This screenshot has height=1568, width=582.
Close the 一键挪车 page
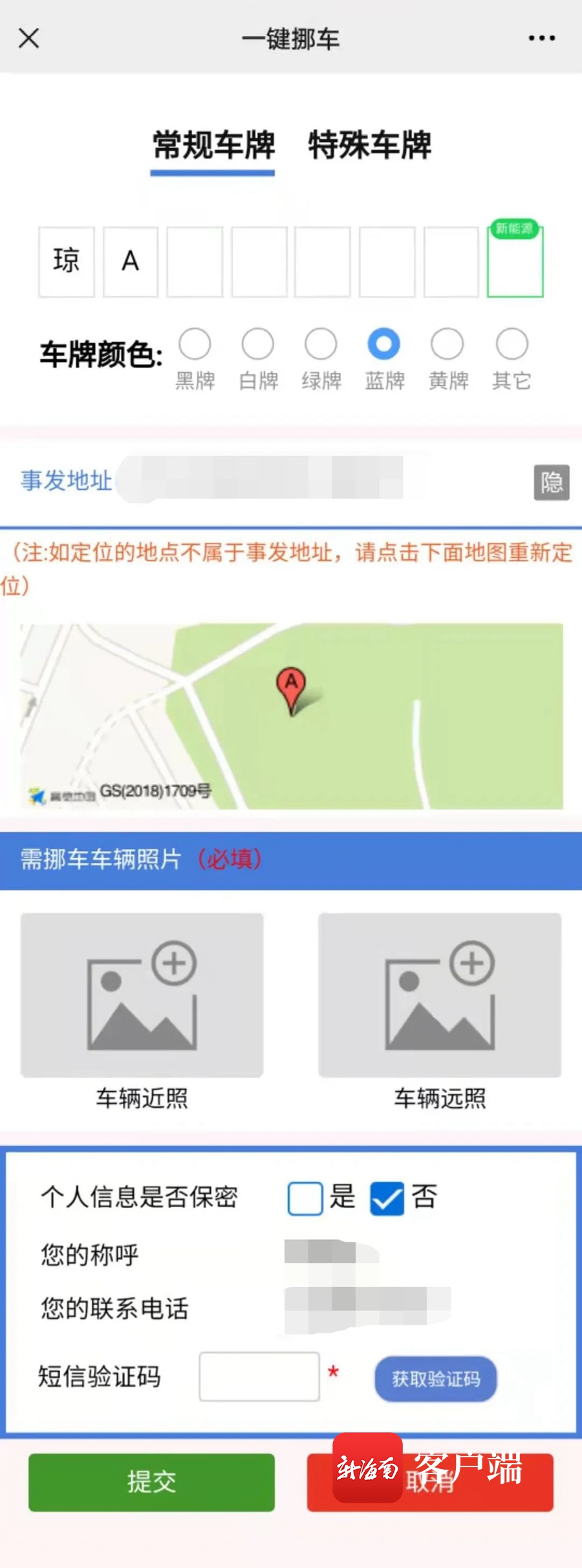[29, 38]
